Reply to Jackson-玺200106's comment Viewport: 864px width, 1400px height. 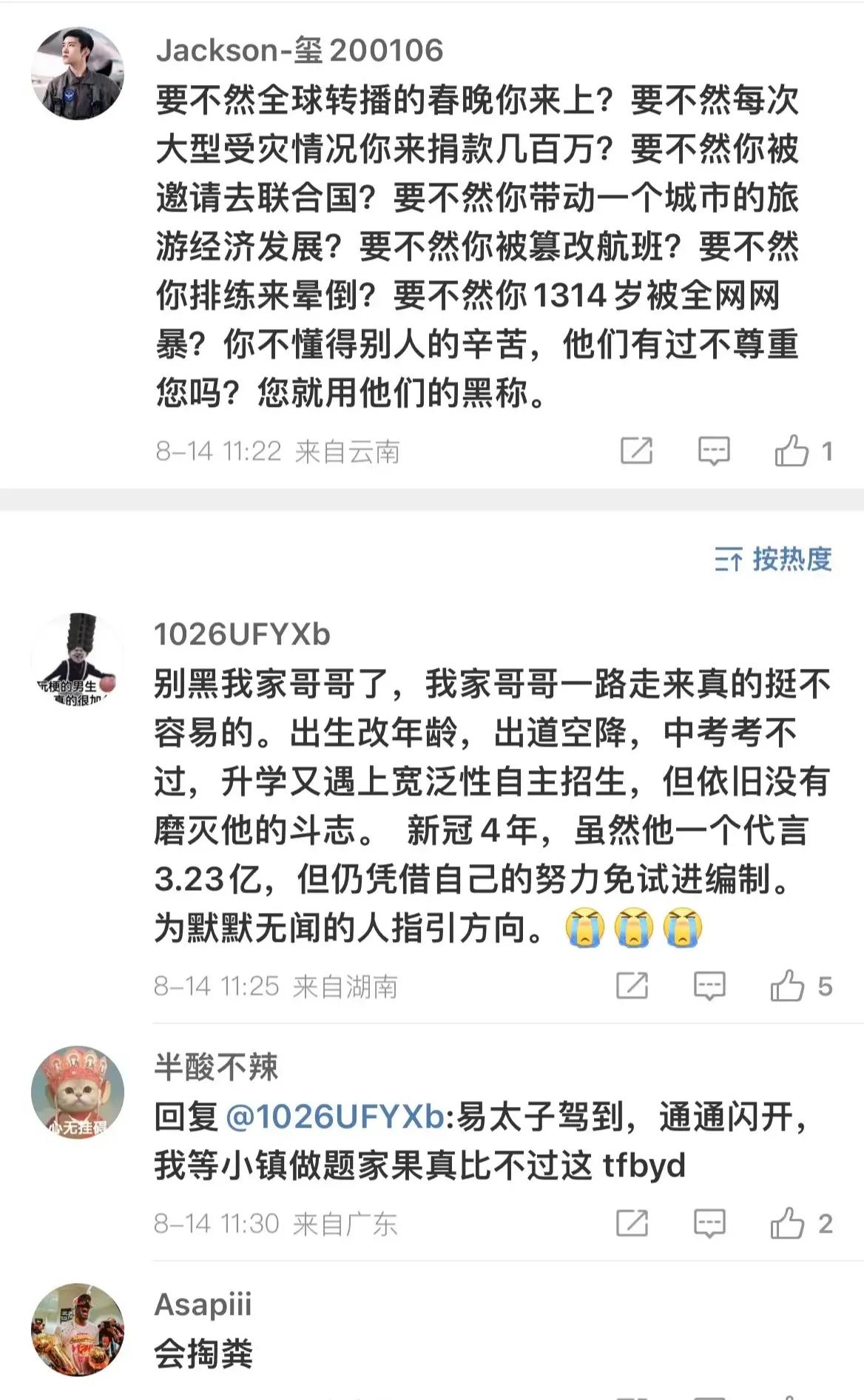[x=714, y=451]
